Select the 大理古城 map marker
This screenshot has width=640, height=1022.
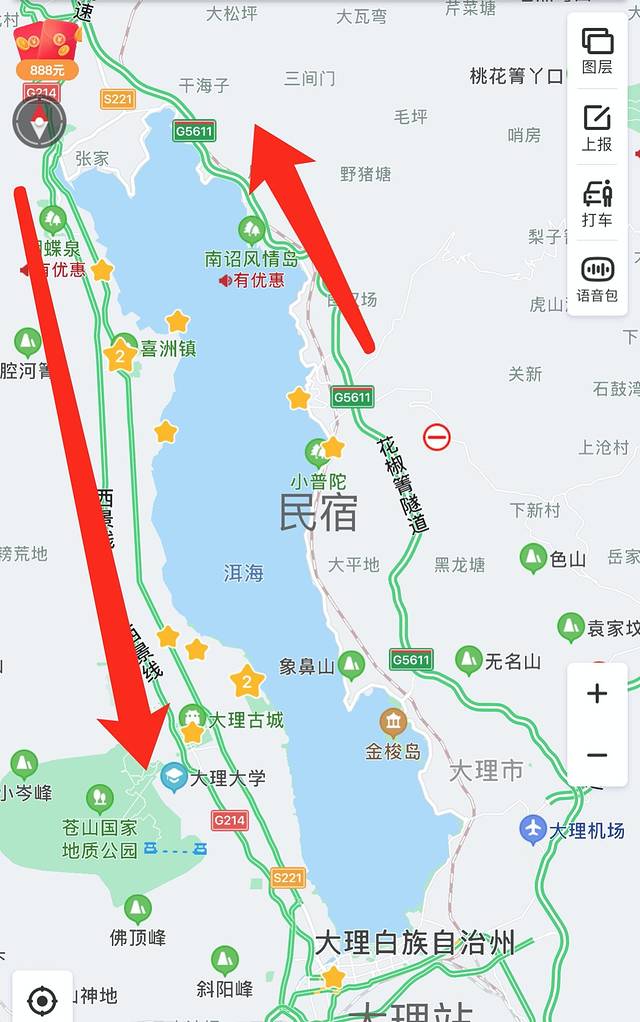point(194,717)
